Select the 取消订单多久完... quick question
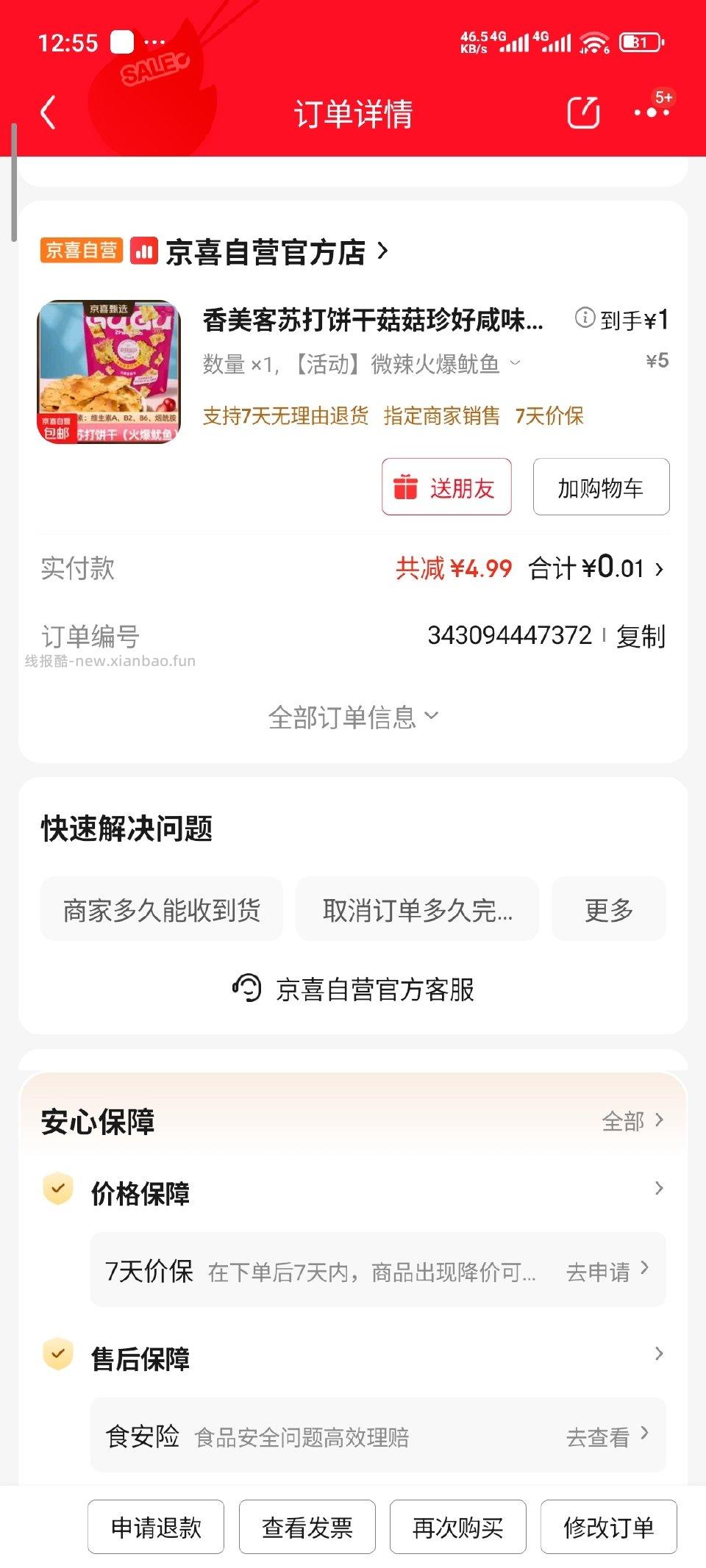 [x=416, y=909]
